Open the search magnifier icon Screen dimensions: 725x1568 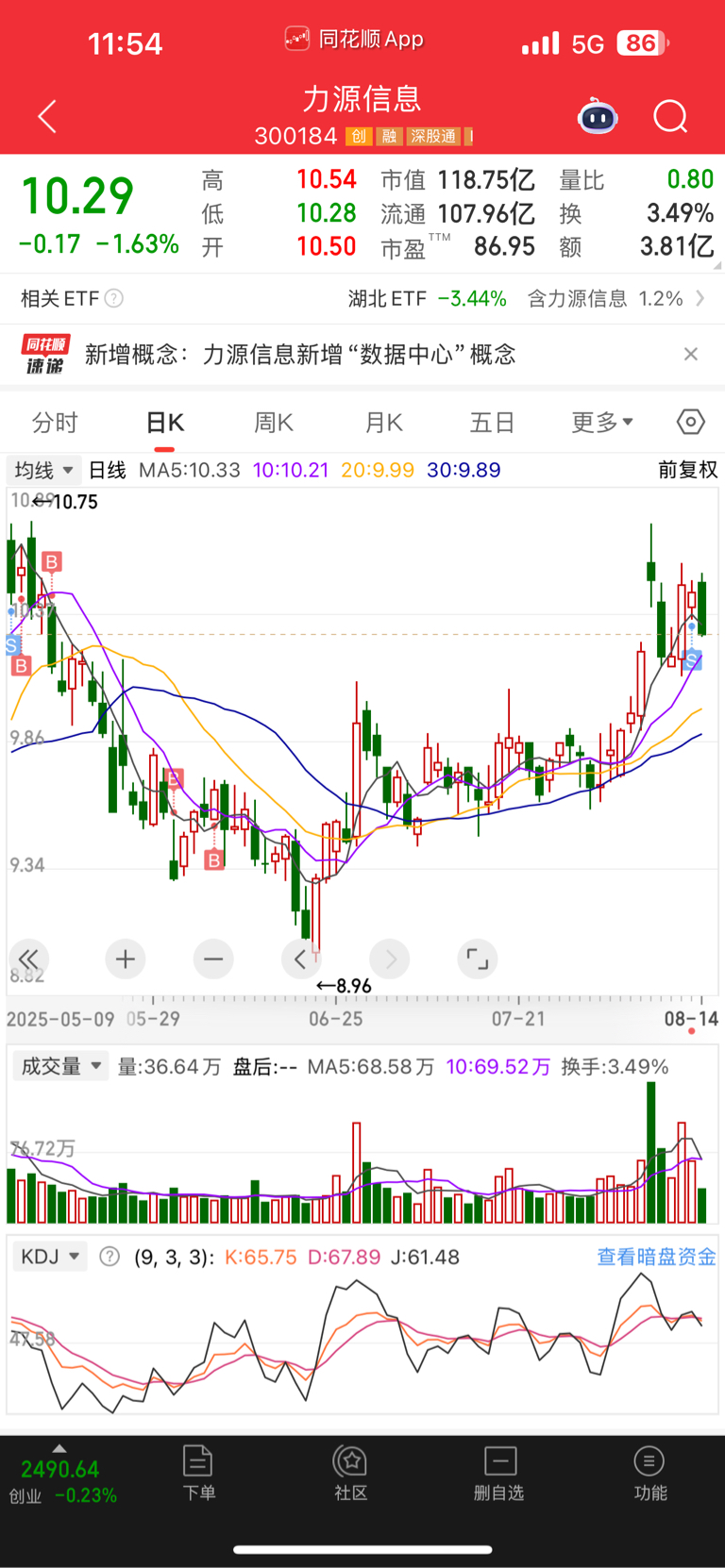[671, 117]
